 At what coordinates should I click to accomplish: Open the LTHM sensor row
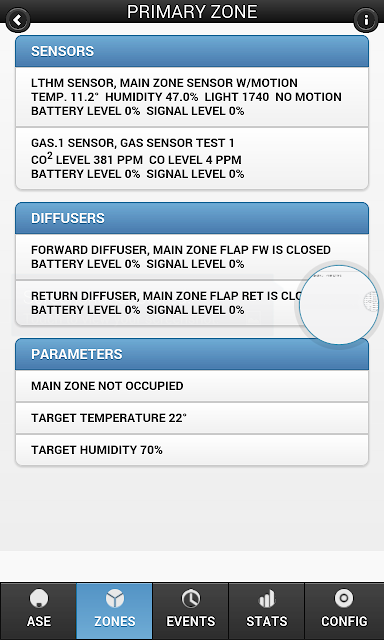[192, 97]
